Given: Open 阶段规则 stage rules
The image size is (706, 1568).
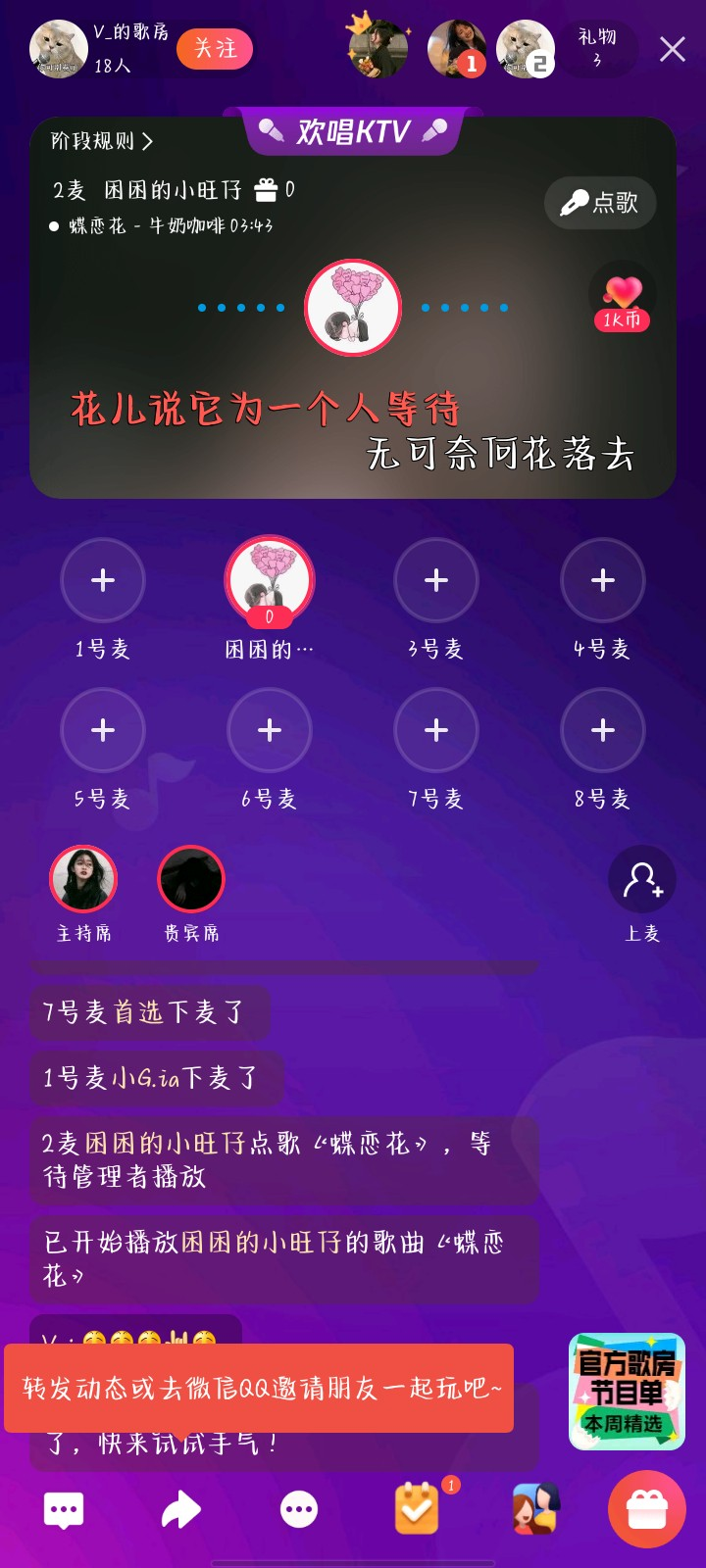Looking at the screenshot, I should coord(102,141).
